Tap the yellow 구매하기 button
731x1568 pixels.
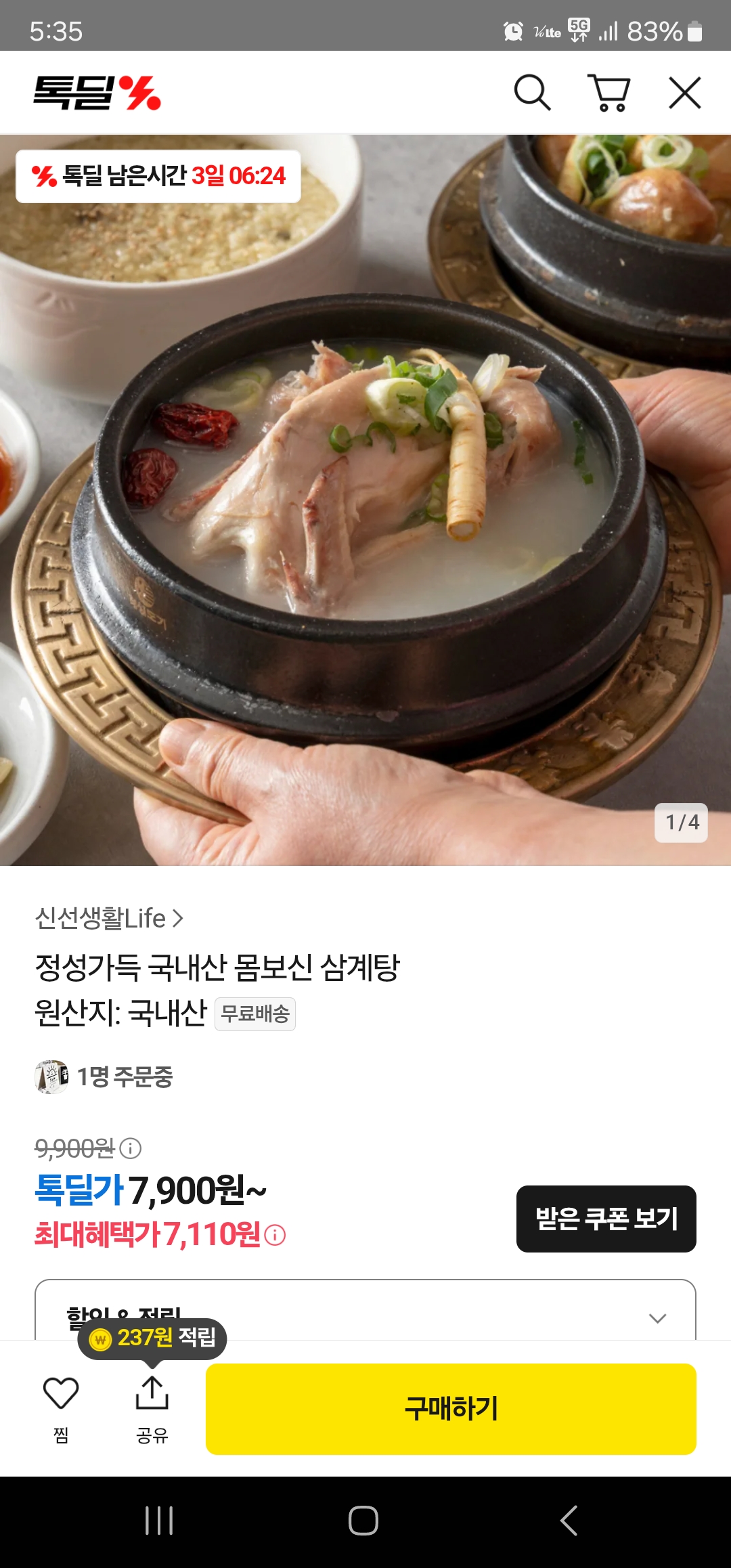451,1409
